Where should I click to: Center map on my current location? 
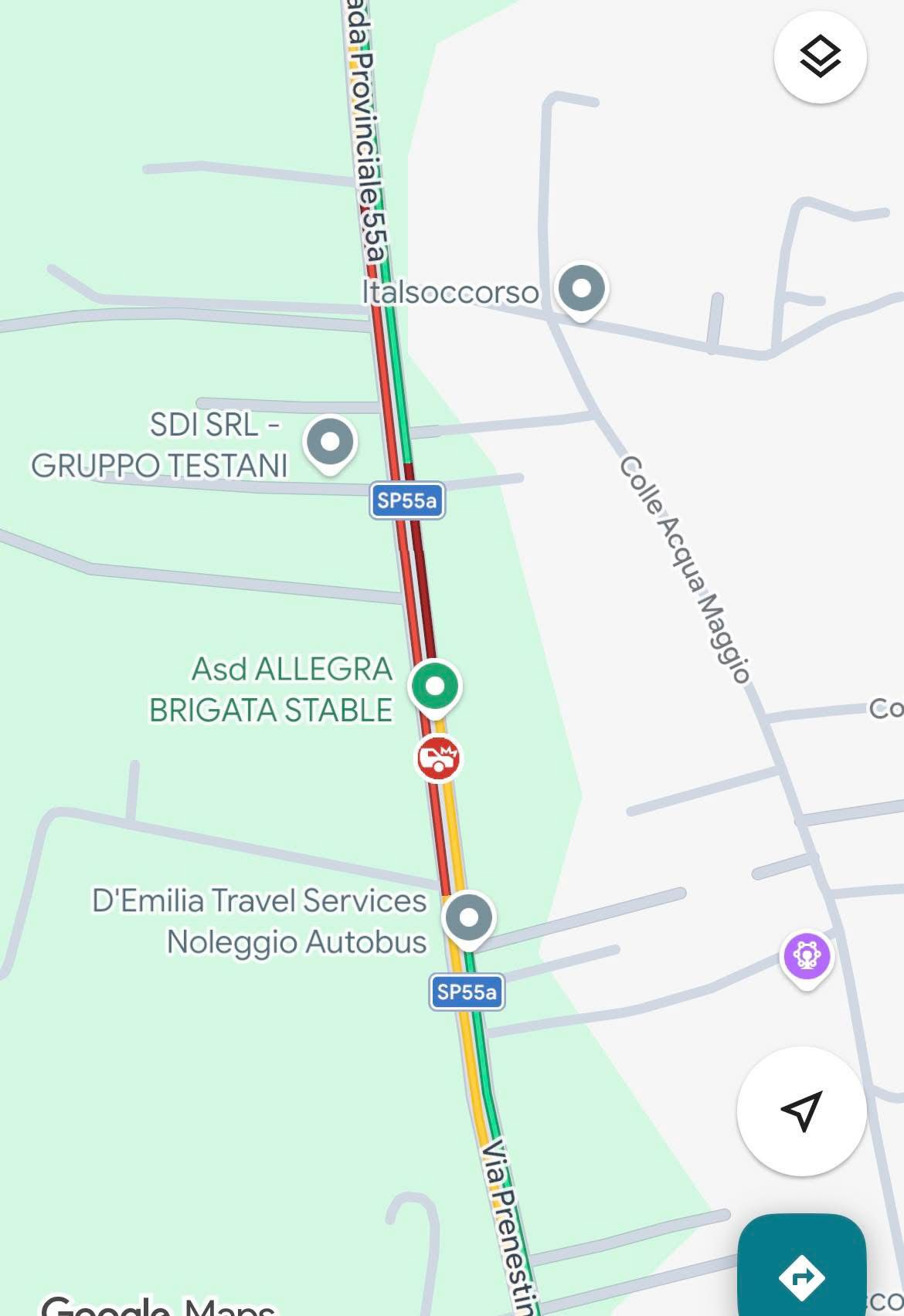click(801, 1111)
